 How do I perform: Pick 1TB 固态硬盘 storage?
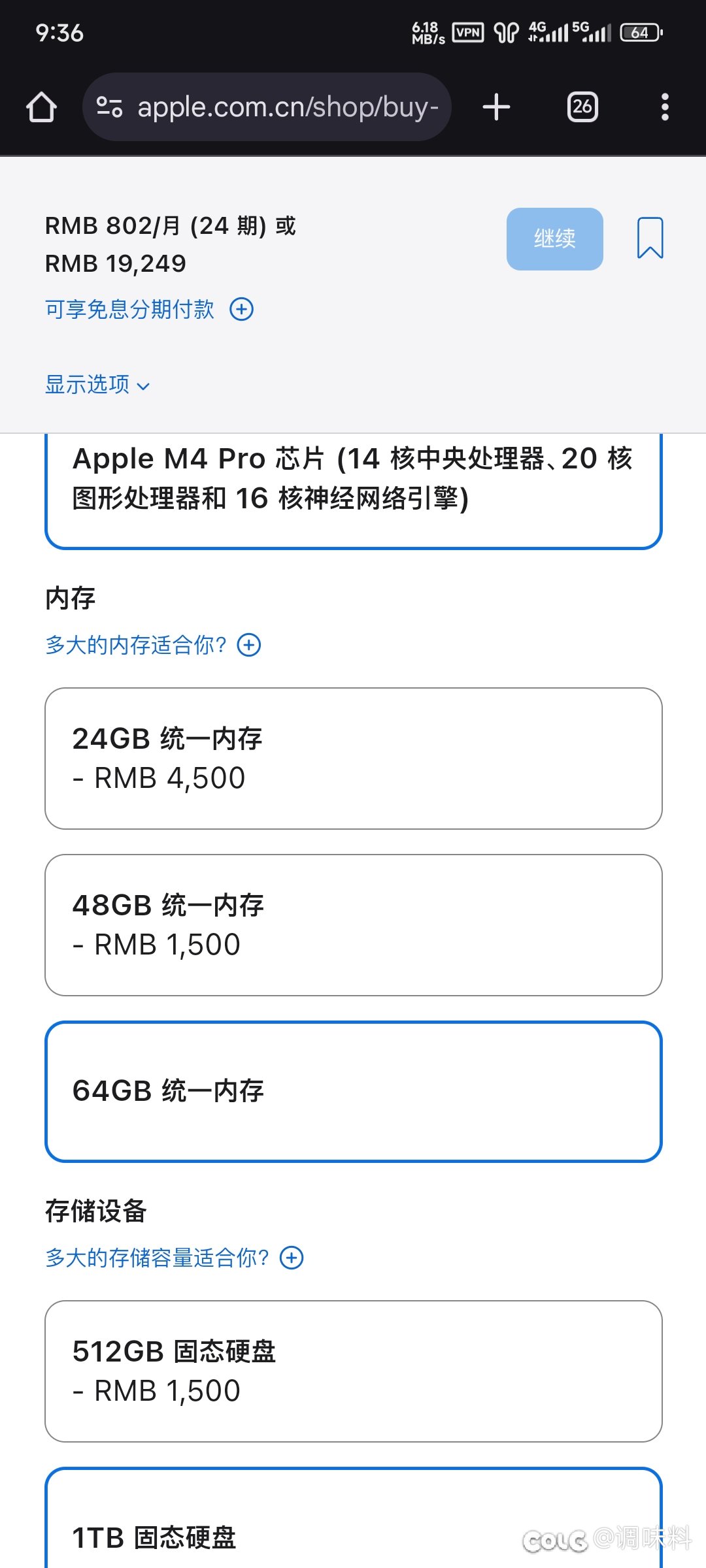tap(354, 1518)
